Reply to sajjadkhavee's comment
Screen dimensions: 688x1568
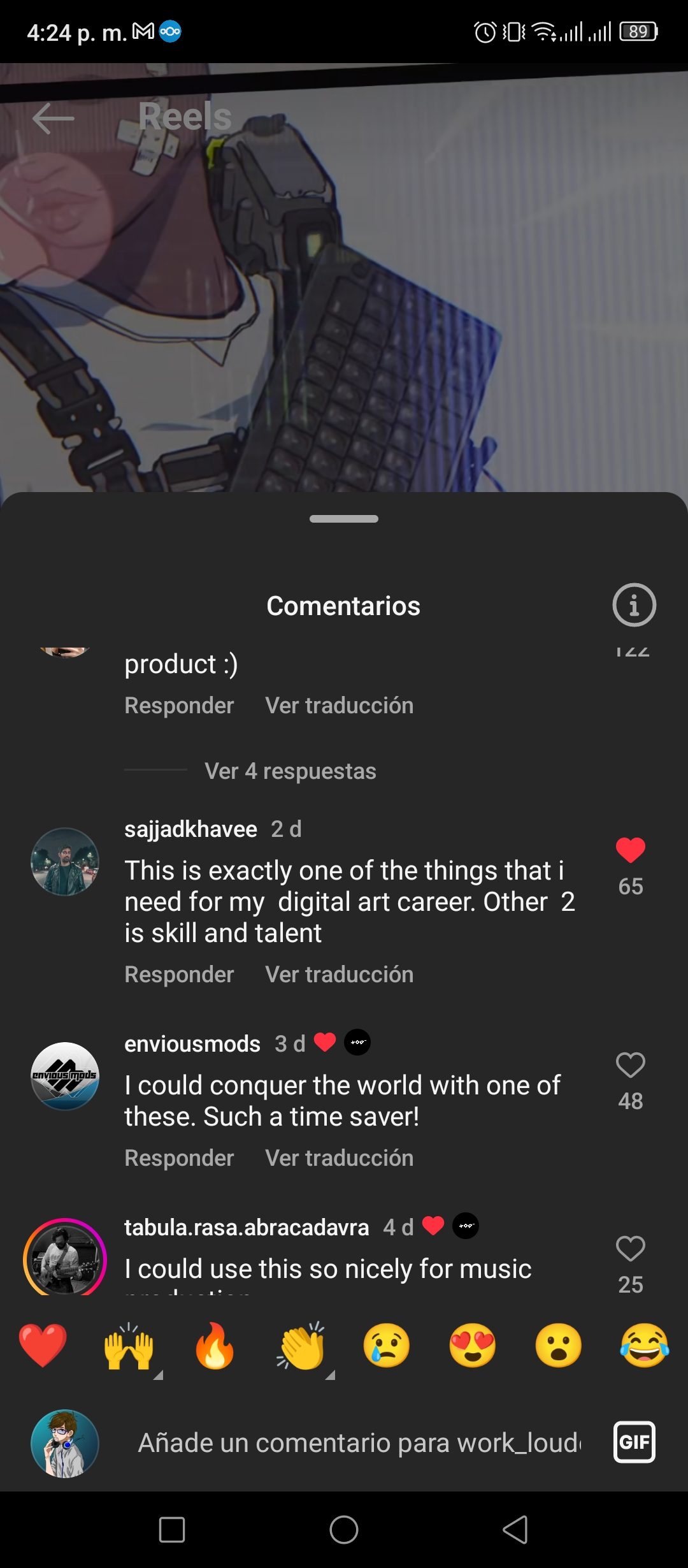point(179,975)
